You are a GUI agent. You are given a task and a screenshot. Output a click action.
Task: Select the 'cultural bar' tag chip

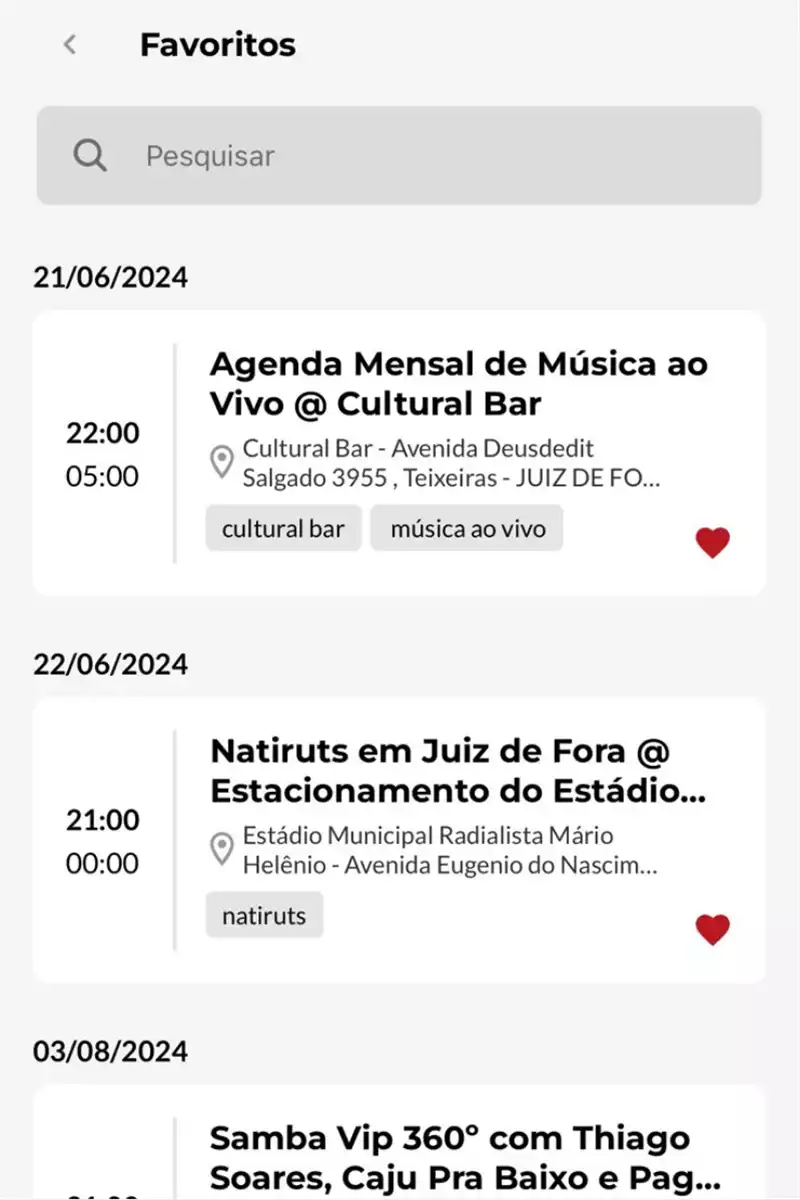pyautogui.click(x=283, y=528)
